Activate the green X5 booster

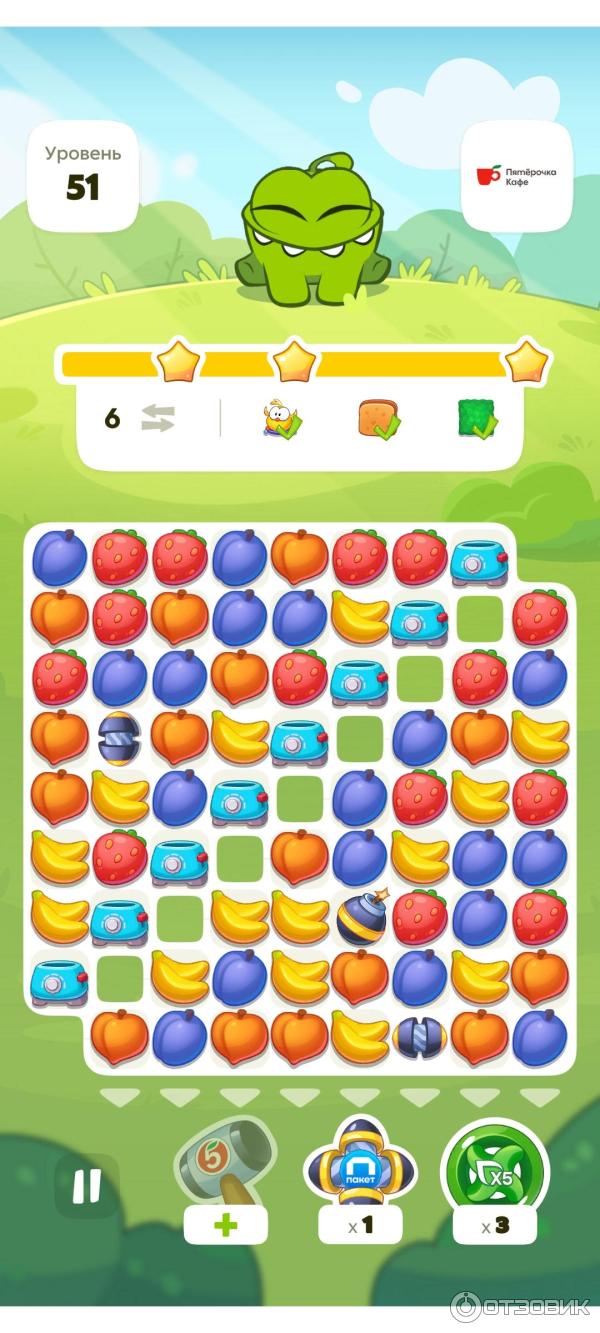tap(494, 1166)
